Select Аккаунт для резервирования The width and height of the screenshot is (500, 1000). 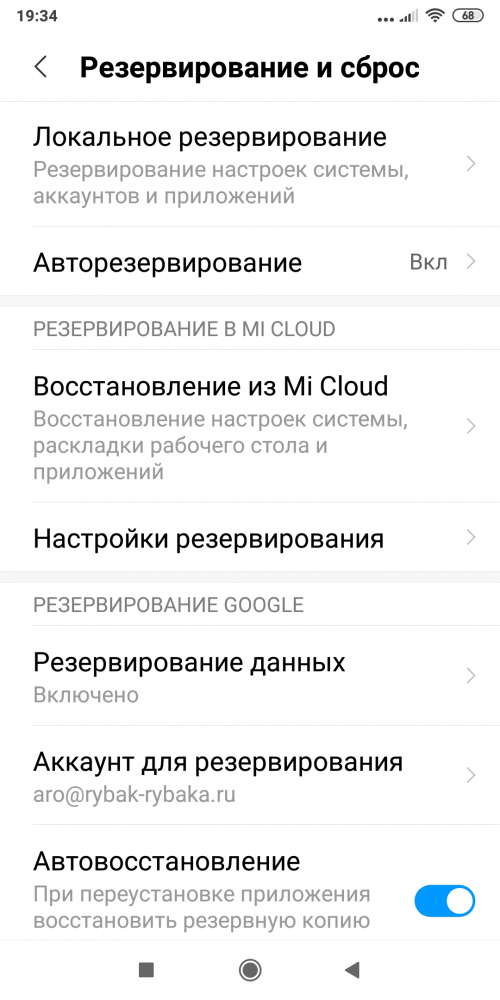250,776
